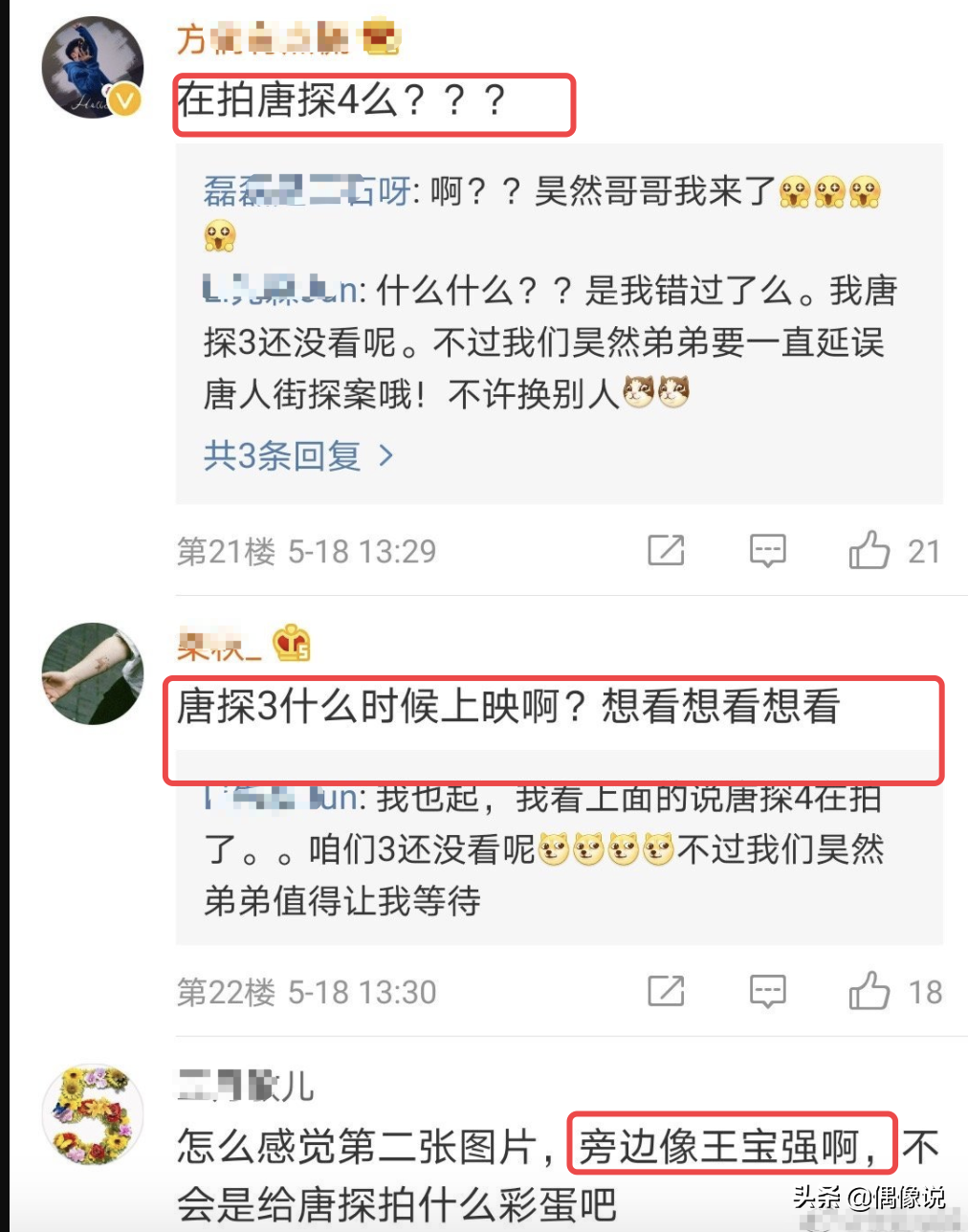
Task: Repost the floor 22 comment
Action: click(x=666, y=991)
